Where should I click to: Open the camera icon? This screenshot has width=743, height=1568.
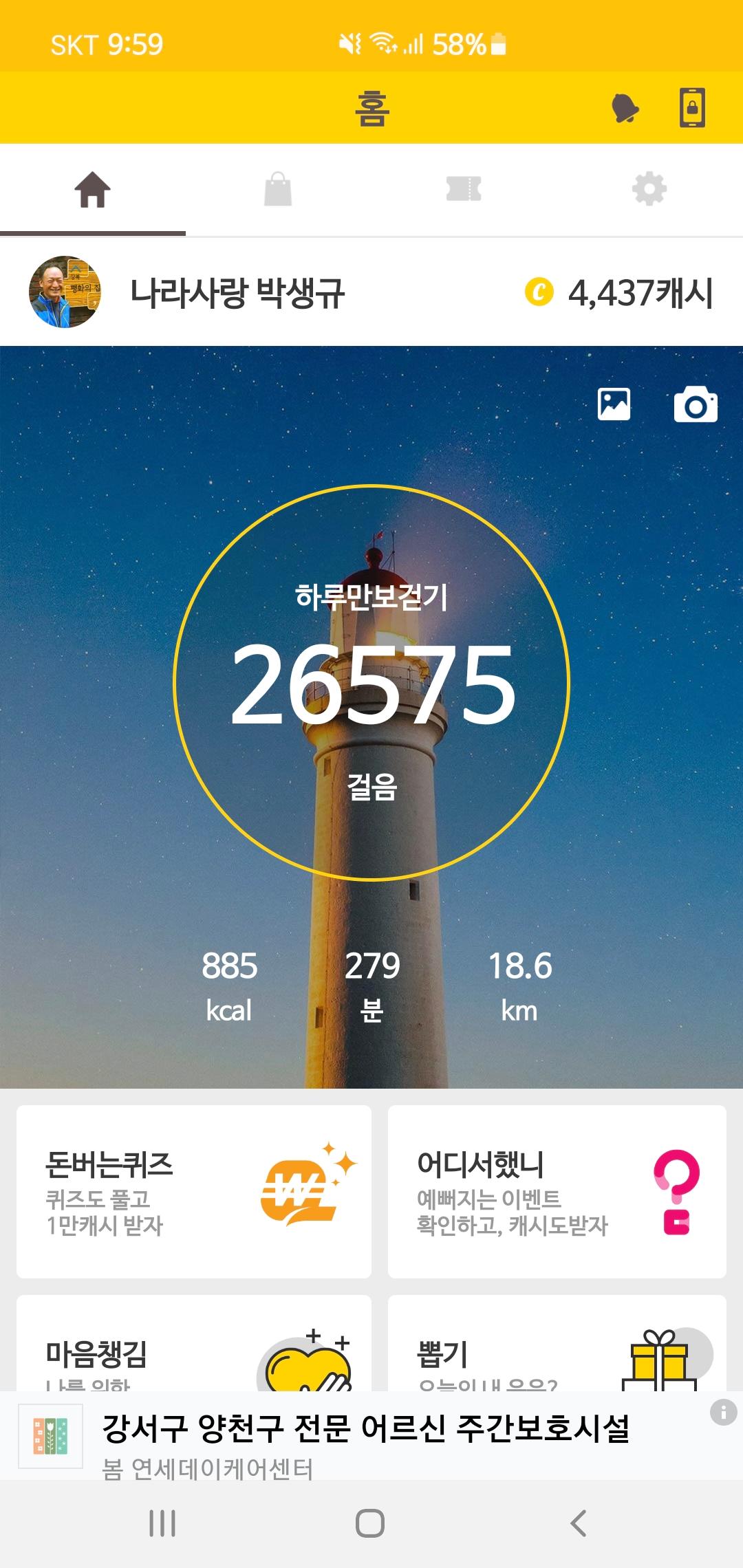pyautogui.click(x=696, y=404)
